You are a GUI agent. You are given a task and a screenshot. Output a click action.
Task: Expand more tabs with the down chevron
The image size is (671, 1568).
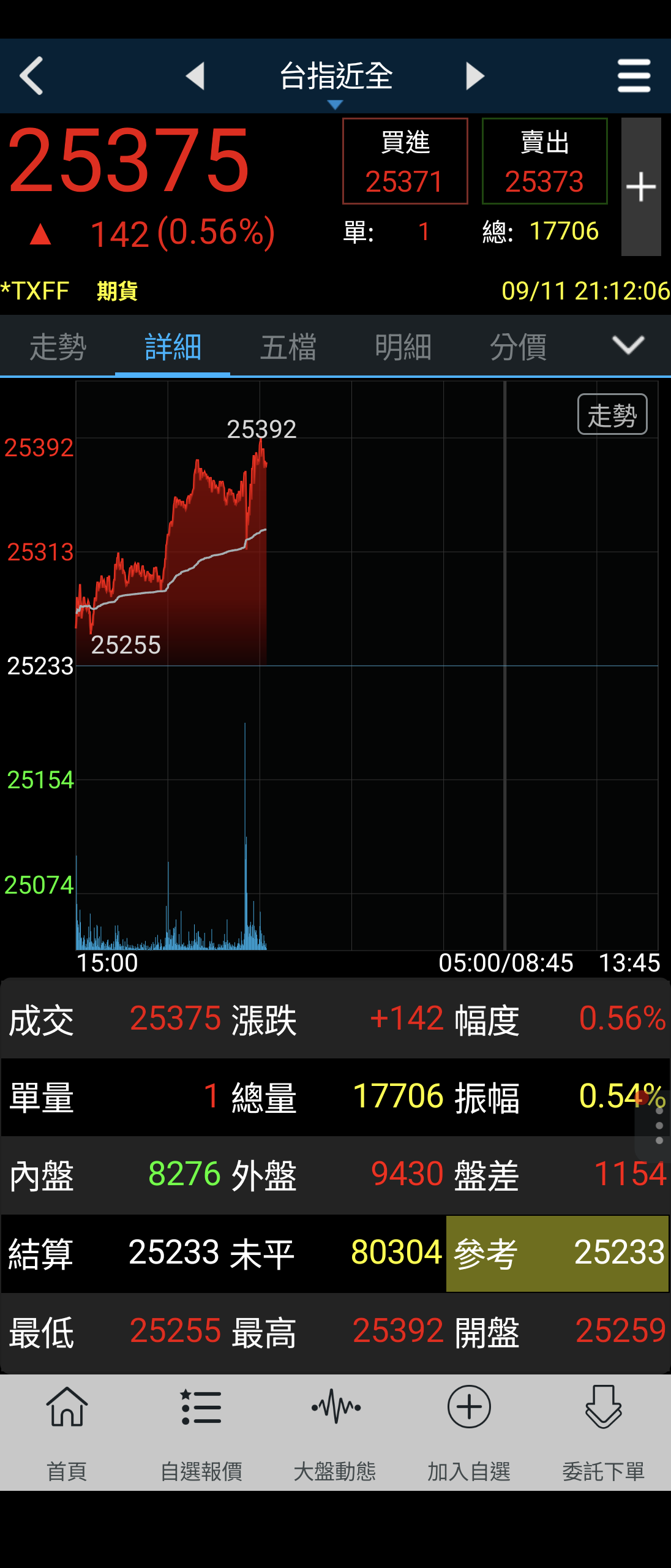(628, 346)
